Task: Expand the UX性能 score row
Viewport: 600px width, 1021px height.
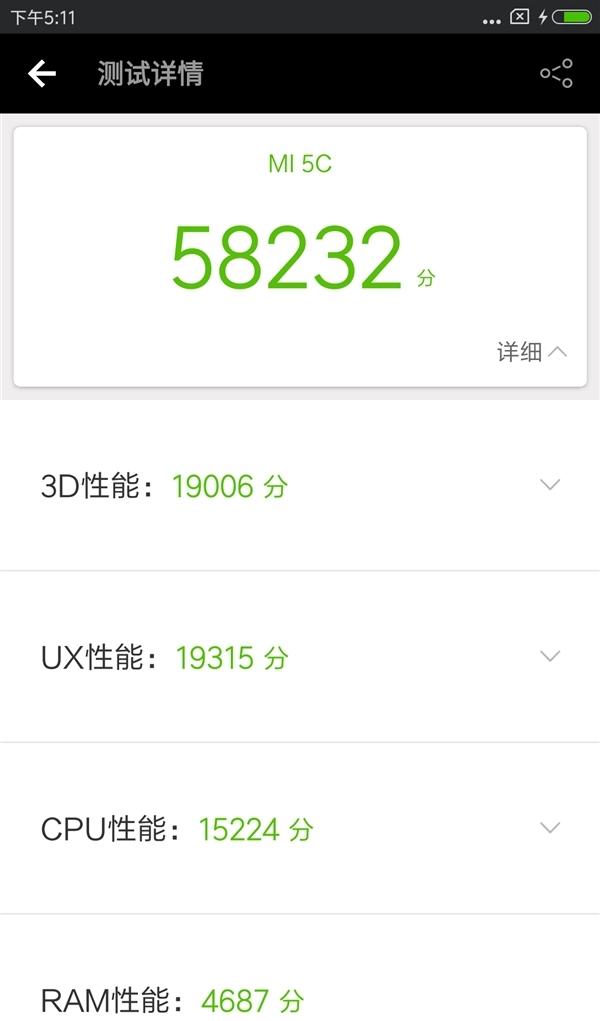Action: (x=550, y=656)
